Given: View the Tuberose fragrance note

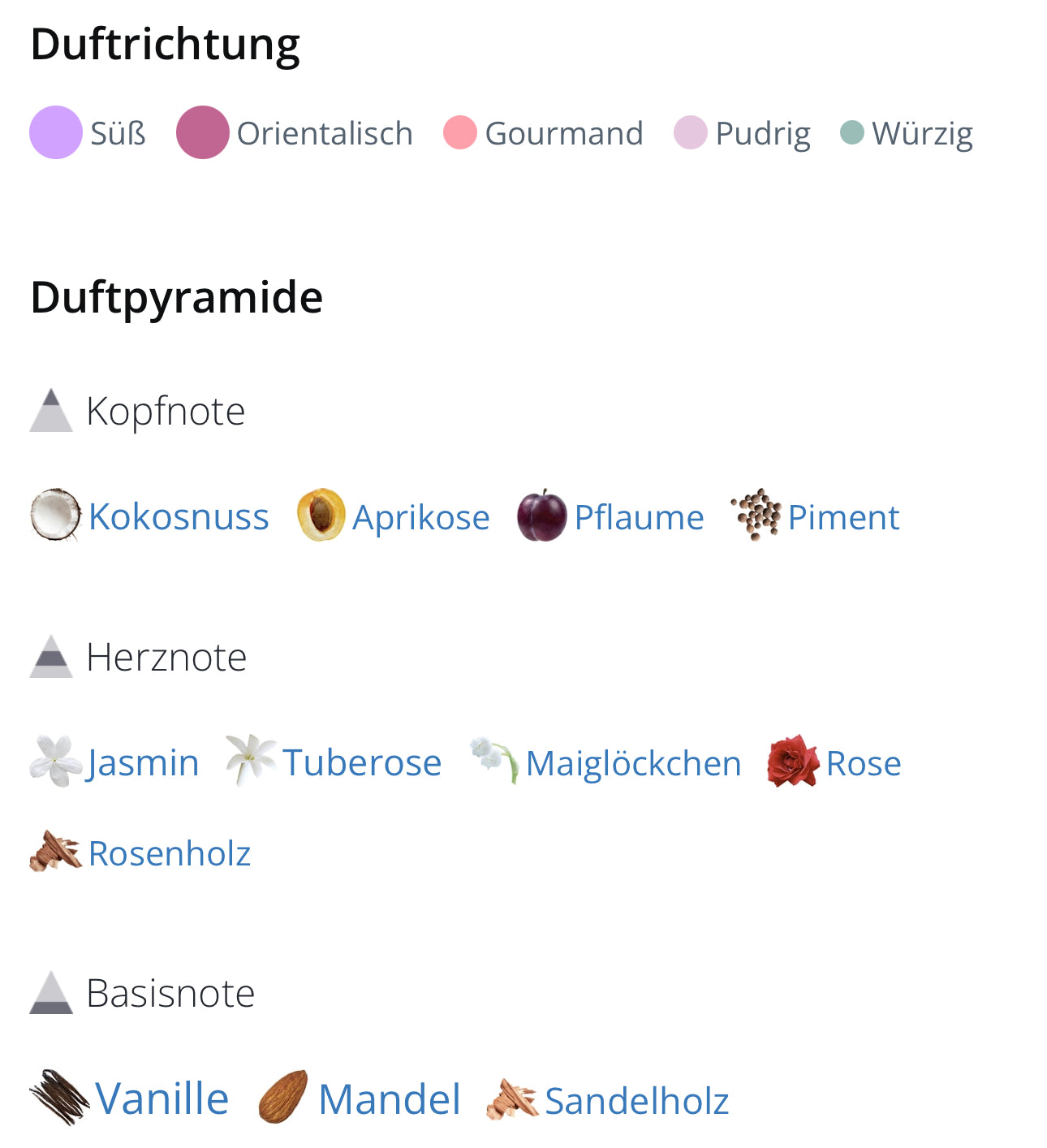Looking at the screenshot, I should click(362, 763).
